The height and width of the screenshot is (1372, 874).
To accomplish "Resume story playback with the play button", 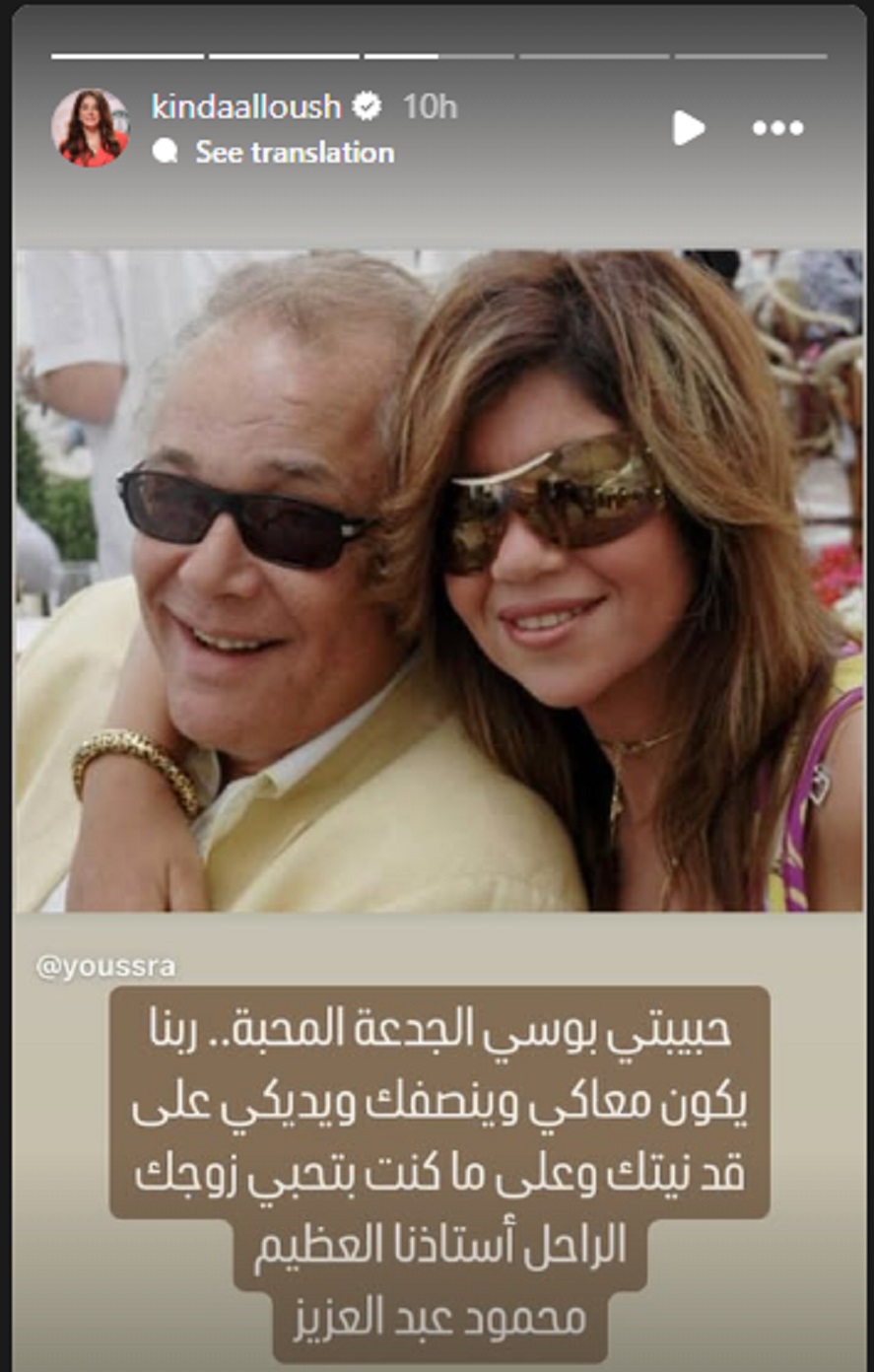I will (x=688, y=128).
